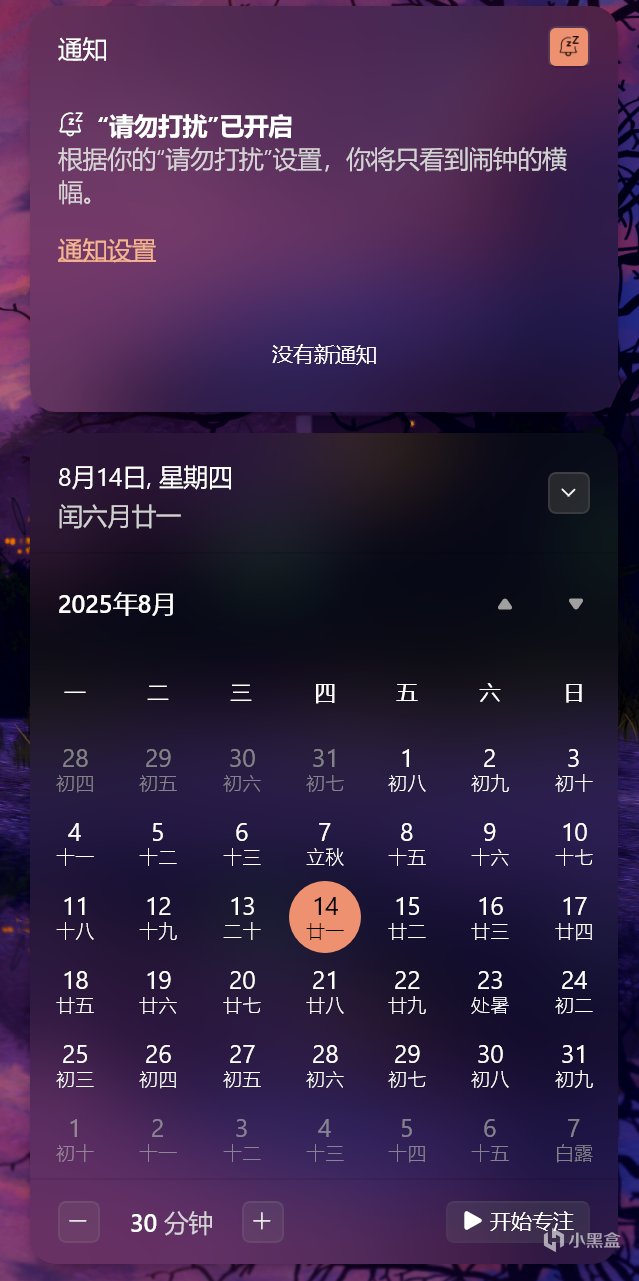The height and width of the screenshot is (1281, 639).
Task: Collapse the calendar with the chevron
Action: click(x=568, y=493)
